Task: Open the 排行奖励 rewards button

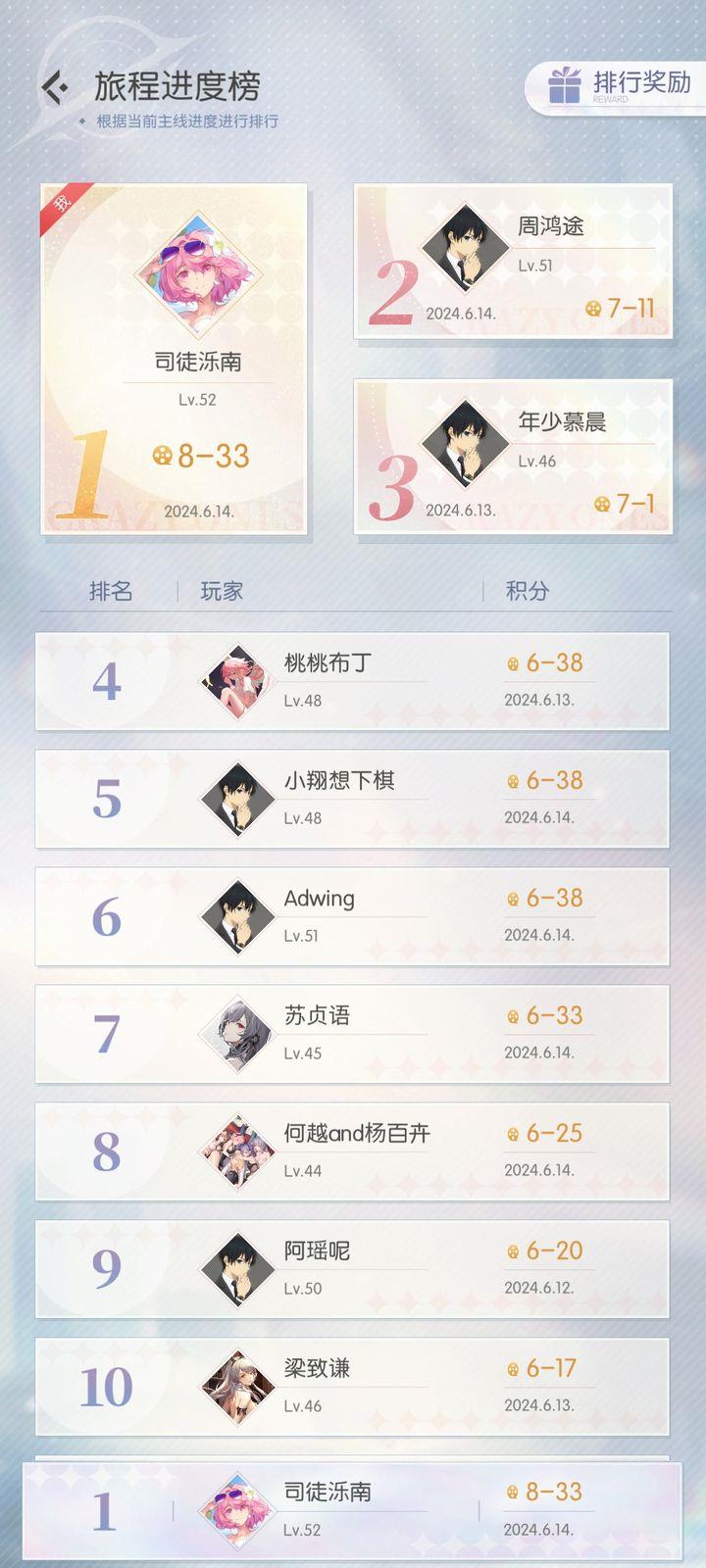Action: [618, 85]
